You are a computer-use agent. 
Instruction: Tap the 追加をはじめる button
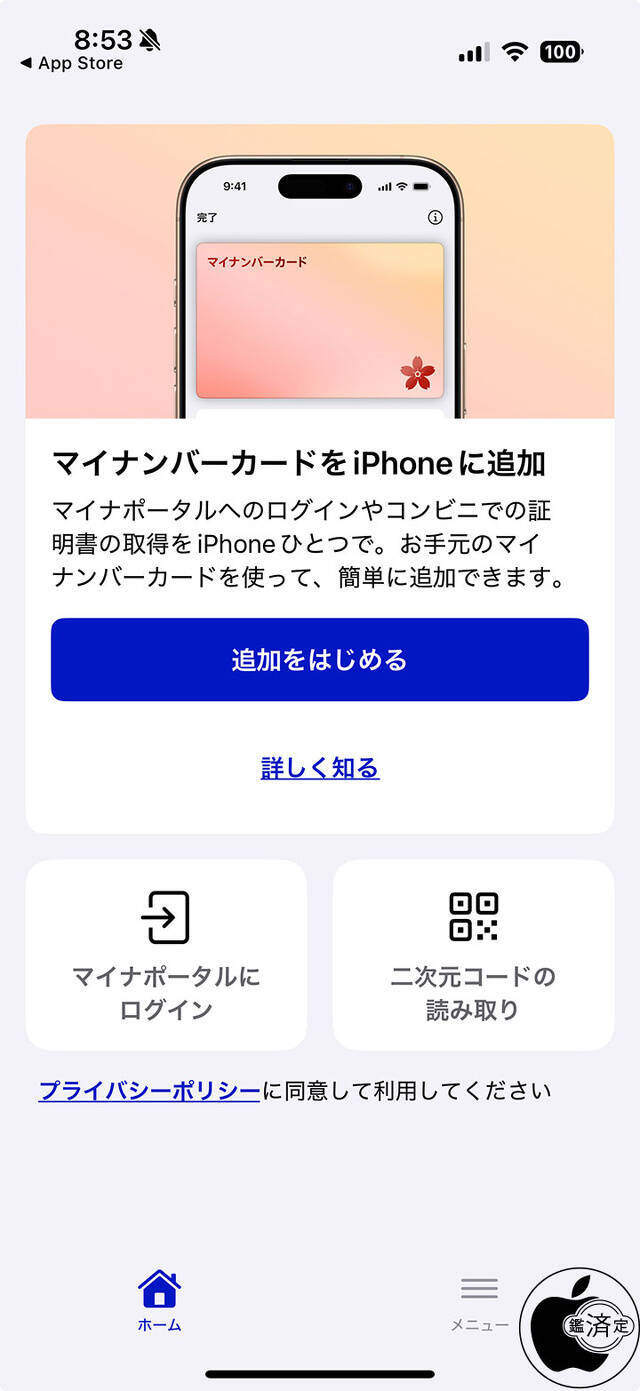(x=319, y=660)
